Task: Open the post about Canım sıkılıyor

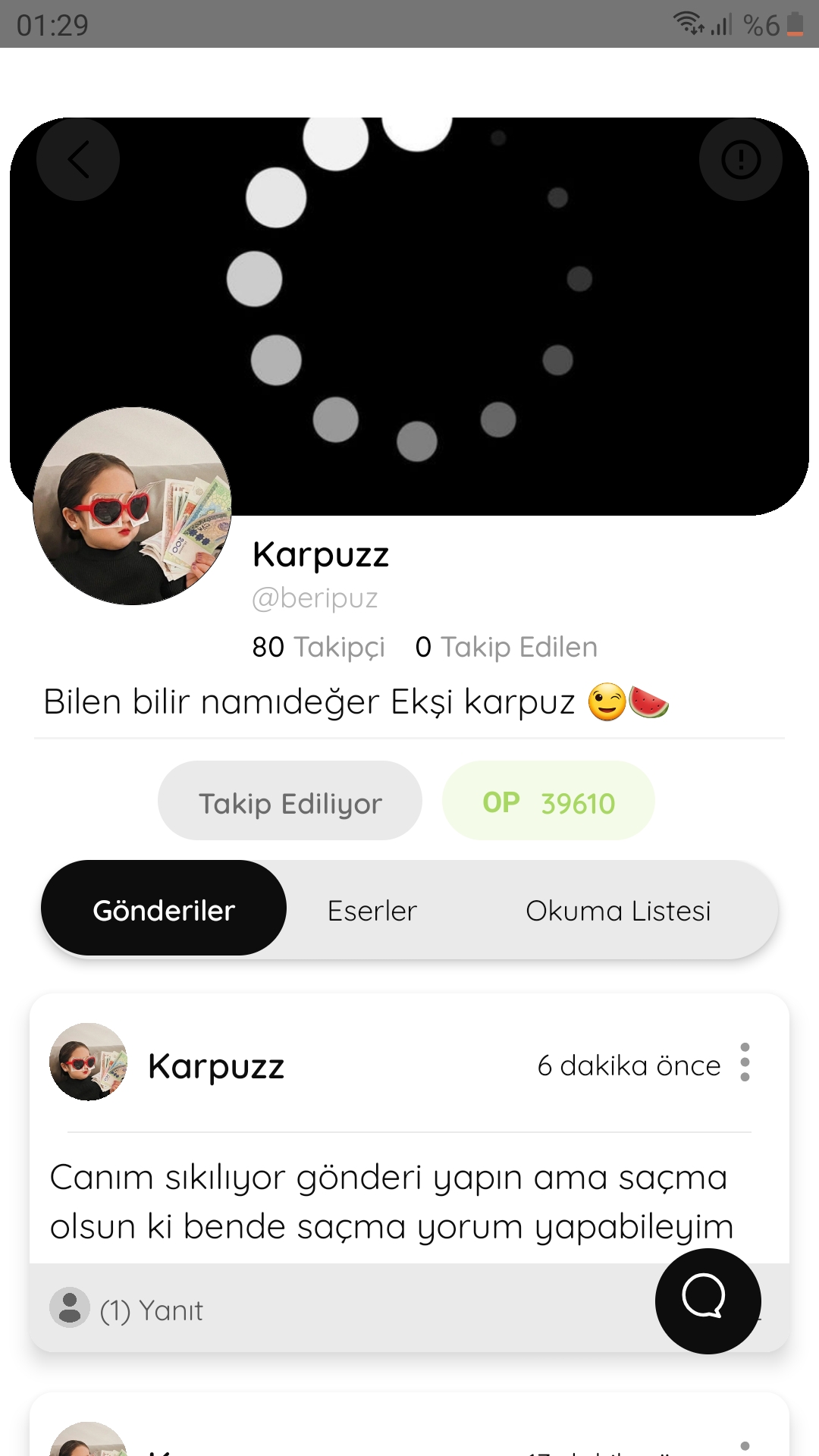Action: [391, 1202]
